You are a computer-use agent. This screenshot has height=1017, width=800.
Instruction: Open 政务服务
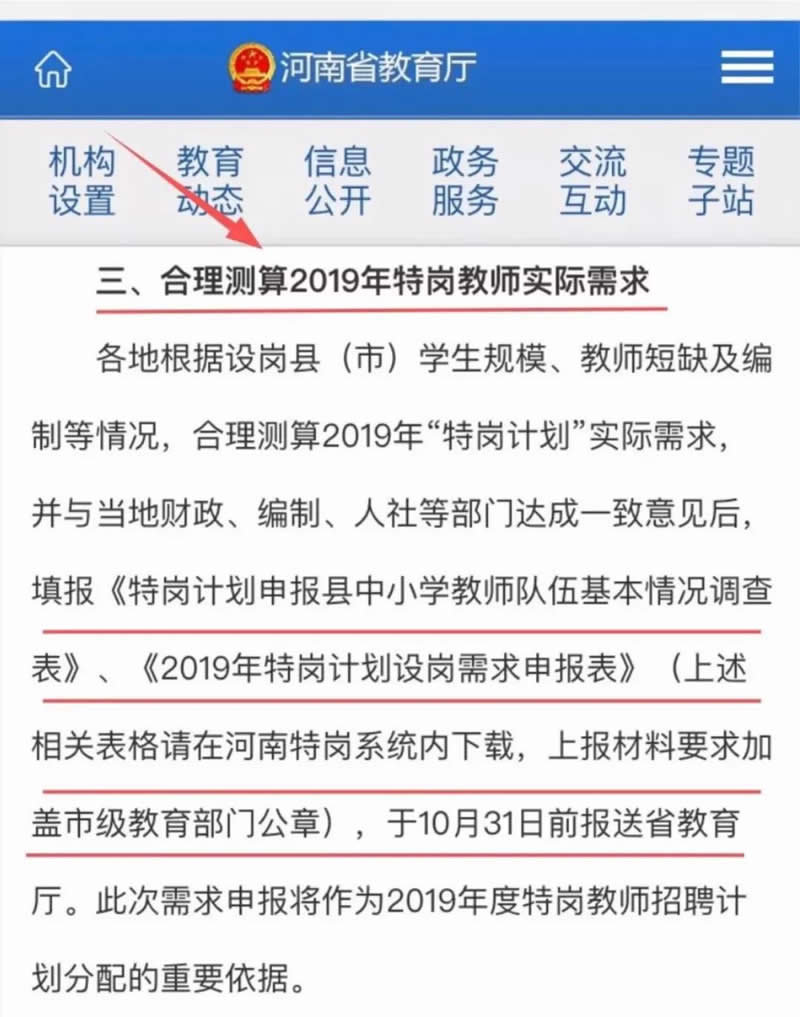[x=465, y=181]
